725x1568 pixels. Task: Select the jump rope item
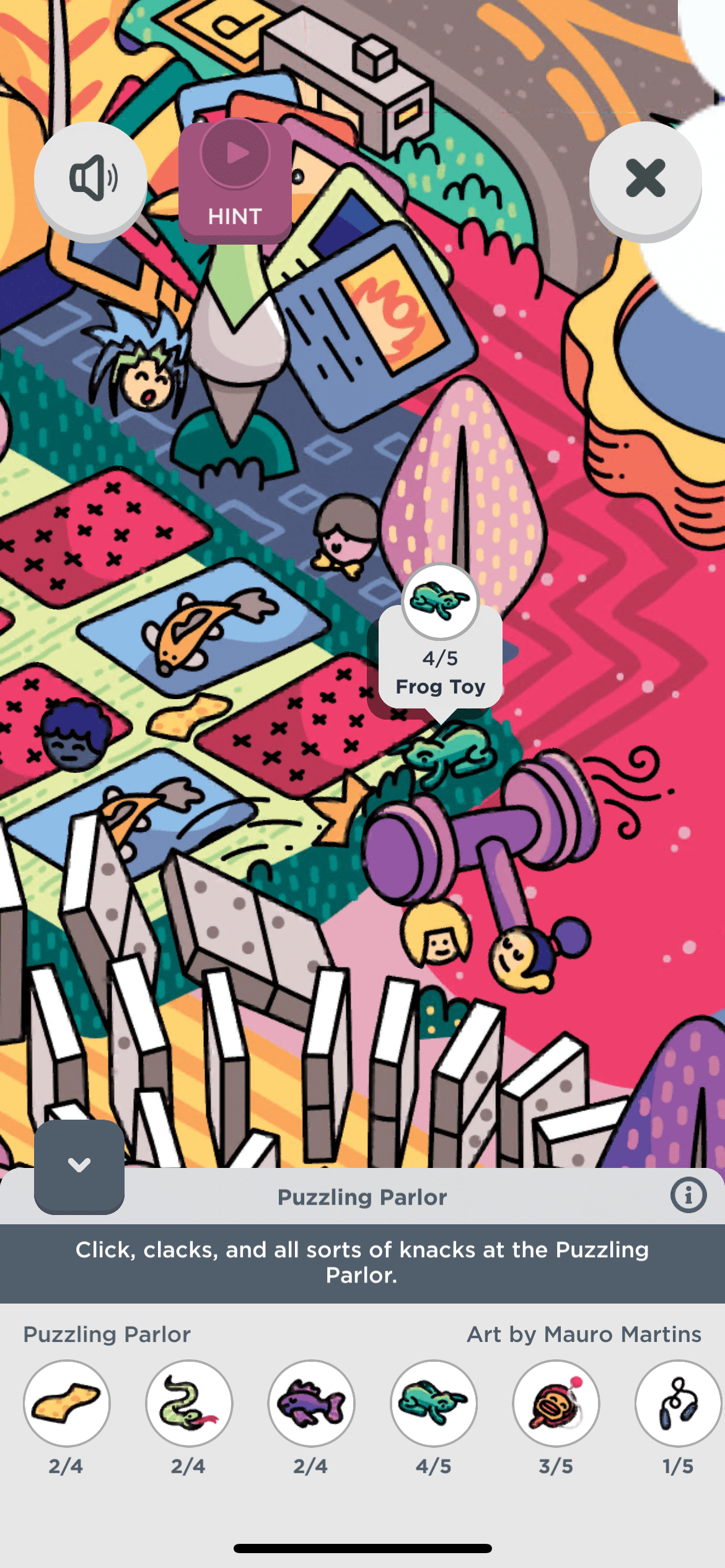tap(677, 1403)
